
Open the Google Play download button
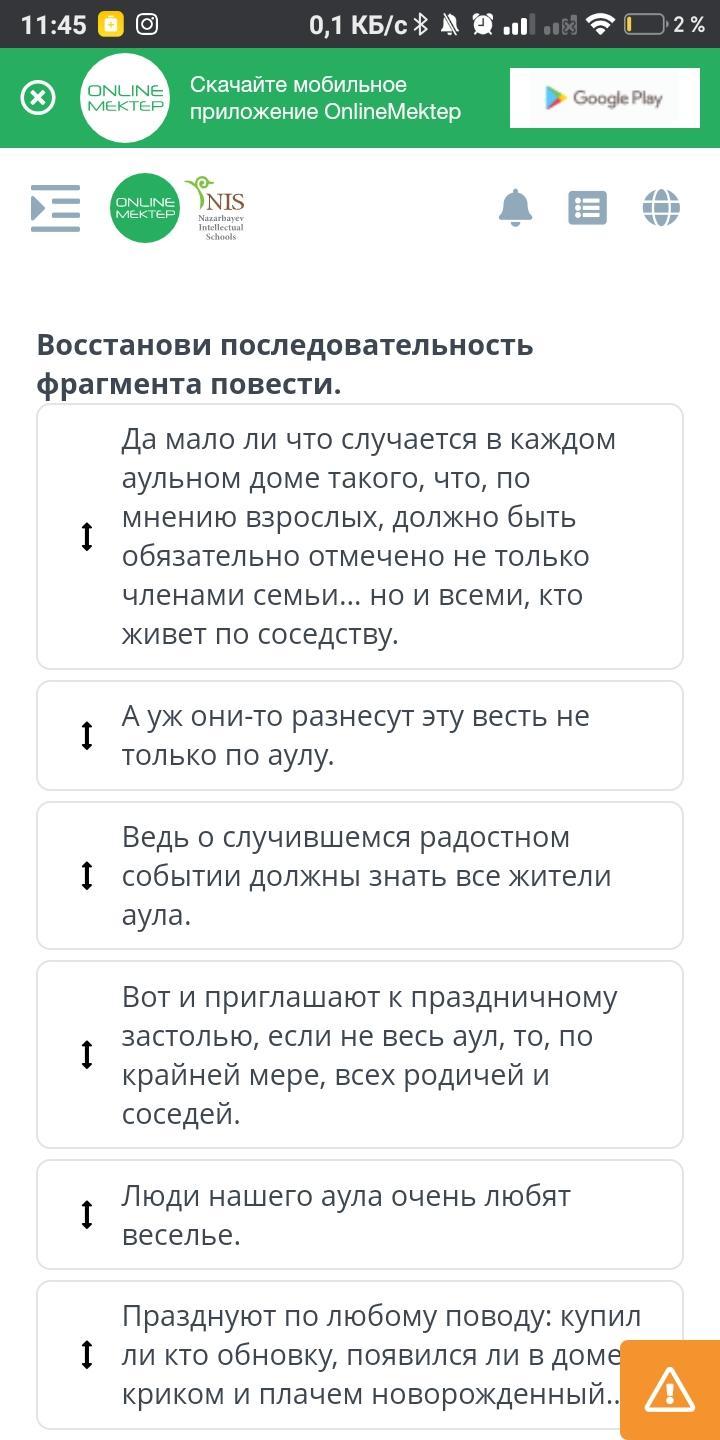(x=604, y=98)
